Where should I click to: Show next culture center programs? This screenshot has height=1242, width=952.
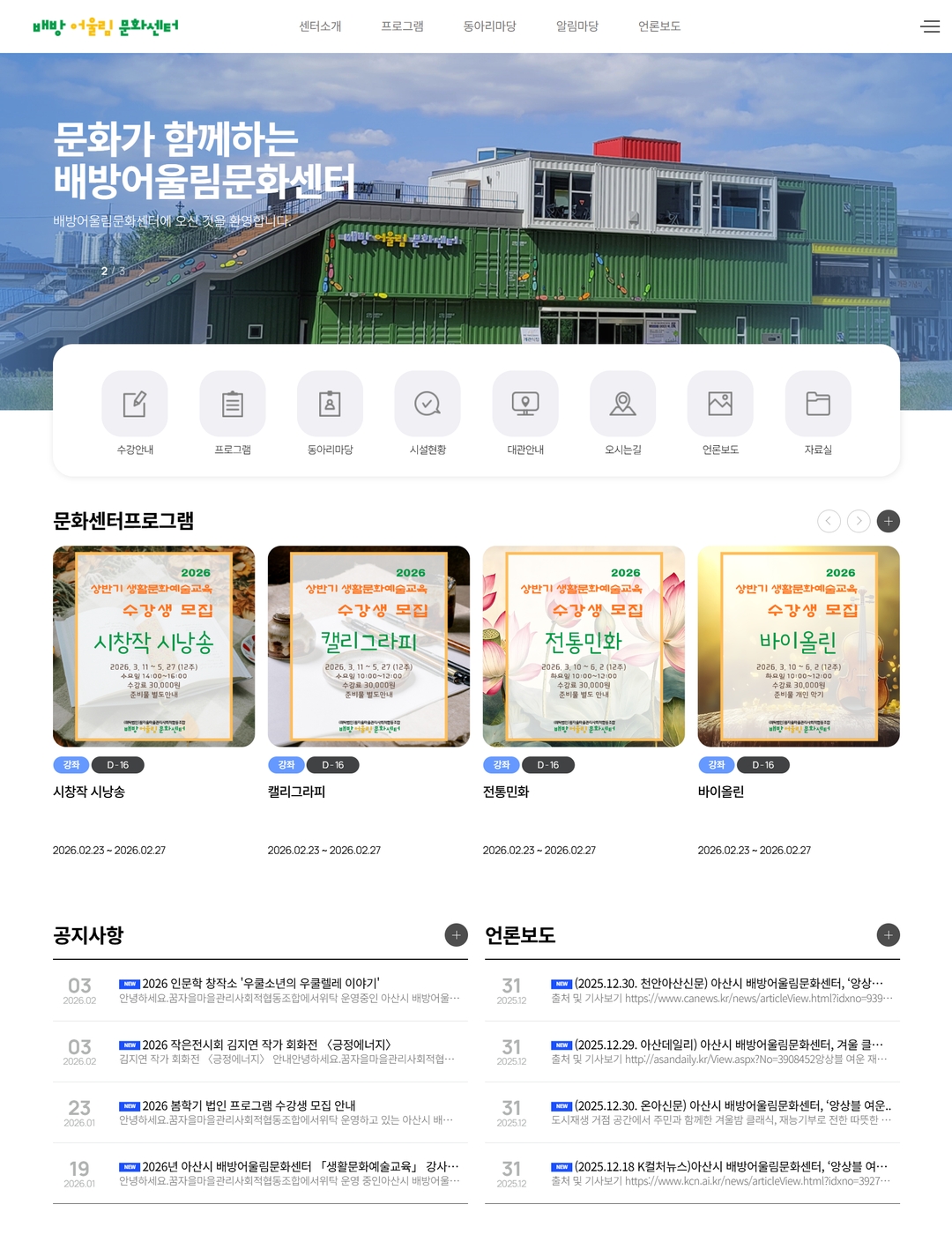859,521
